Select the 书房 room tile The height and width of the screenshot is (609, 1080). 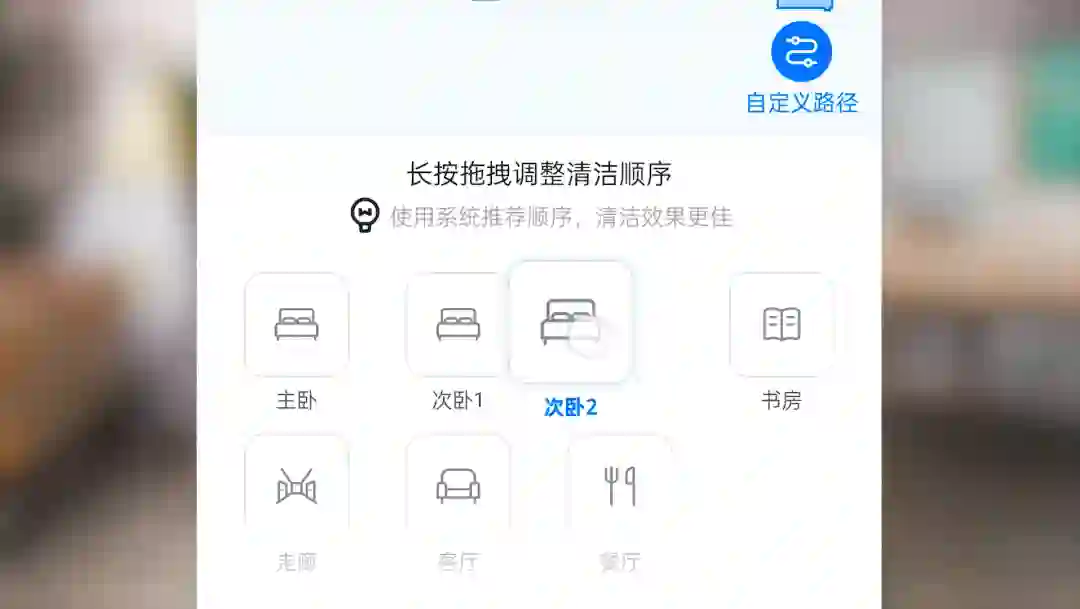[781, 325]
